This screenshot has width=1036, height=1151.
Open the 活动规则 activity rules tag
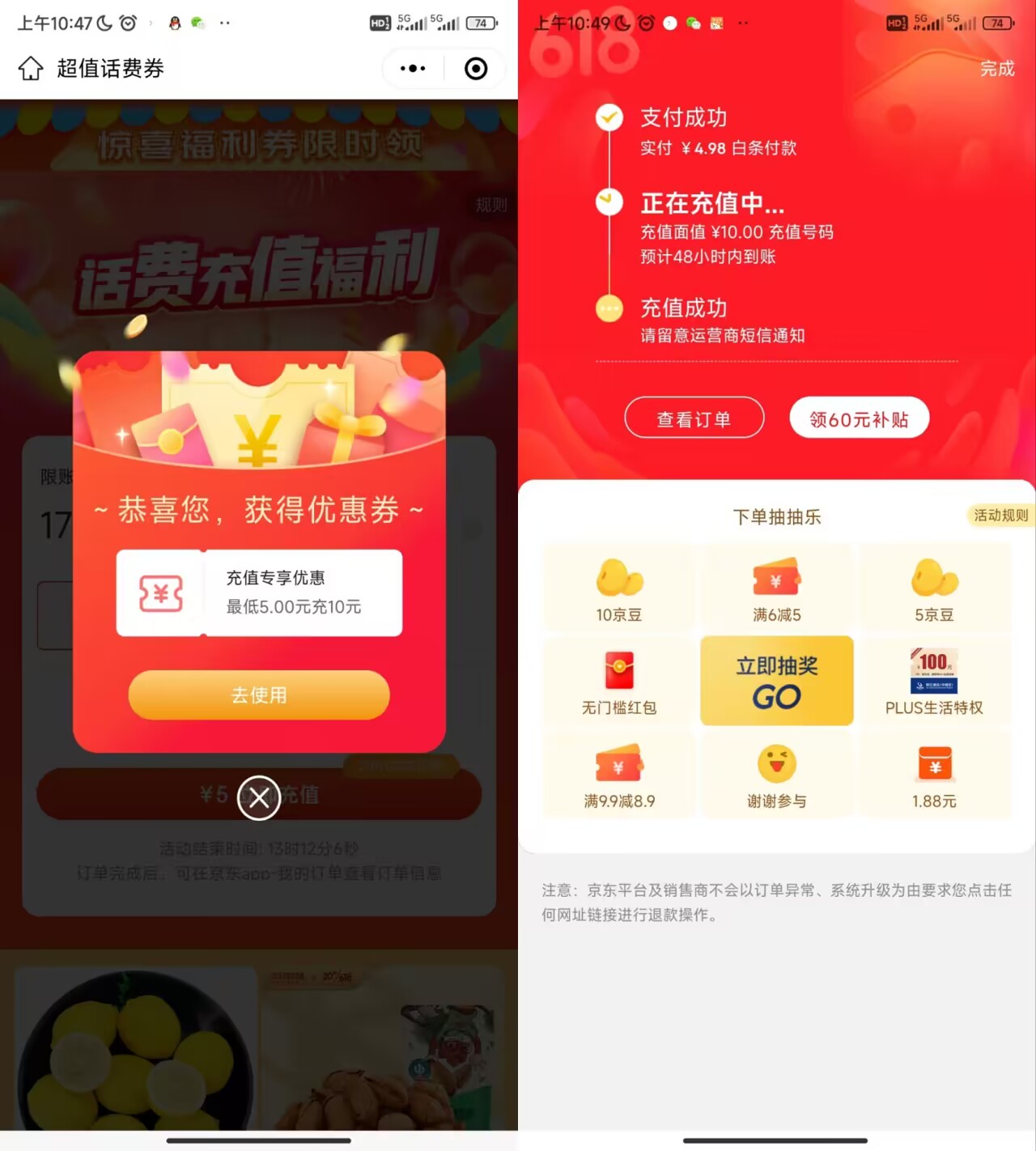tap(1000, 516)
